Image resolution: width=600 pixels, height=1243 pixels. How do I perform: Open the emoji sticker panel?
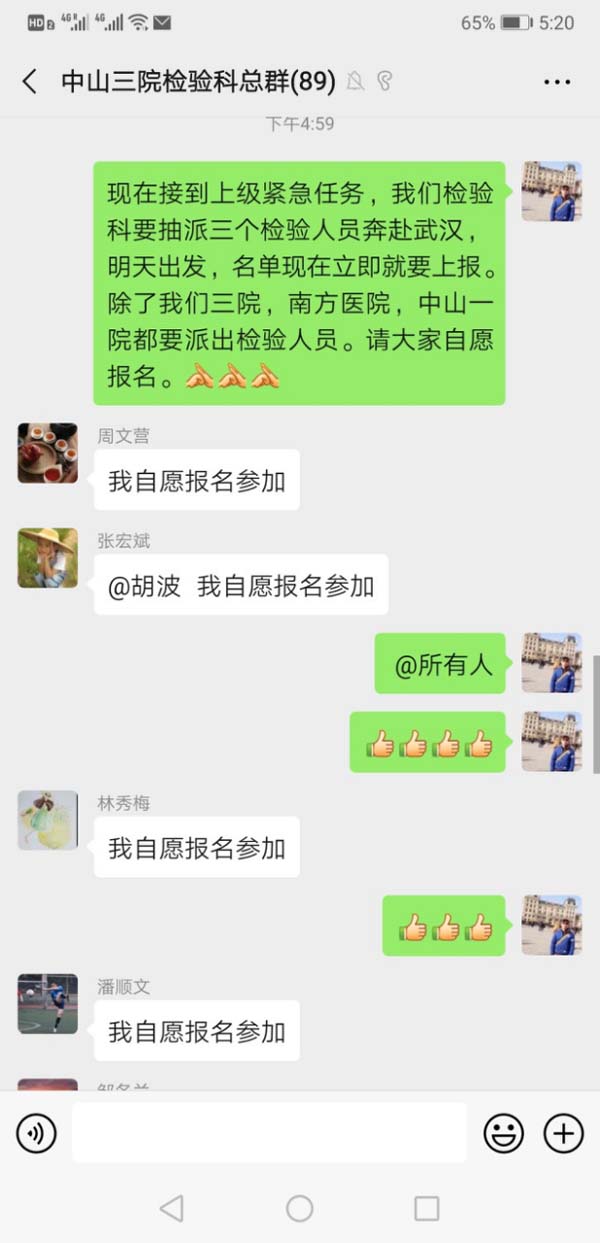tap(504, 1133)
